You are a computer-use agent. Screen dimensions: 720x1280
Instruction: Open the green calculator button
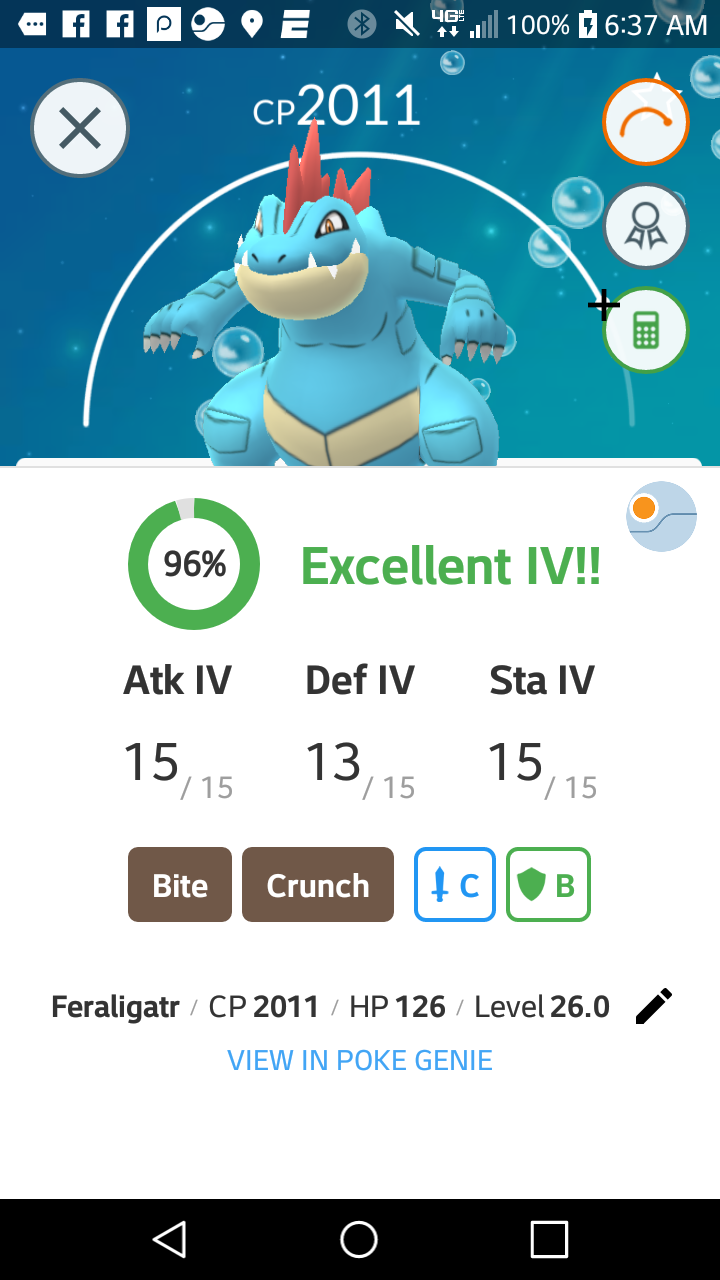tap(646, 330)
